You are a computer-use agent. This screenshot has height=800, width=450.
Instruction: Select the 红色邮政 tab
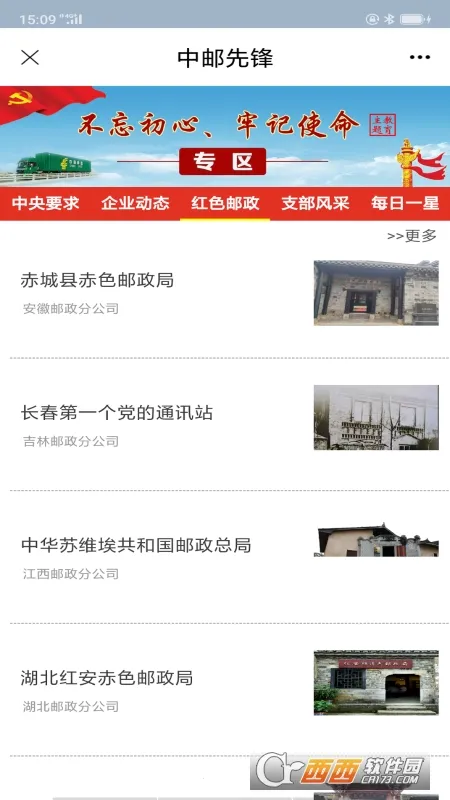pos(225,203)
